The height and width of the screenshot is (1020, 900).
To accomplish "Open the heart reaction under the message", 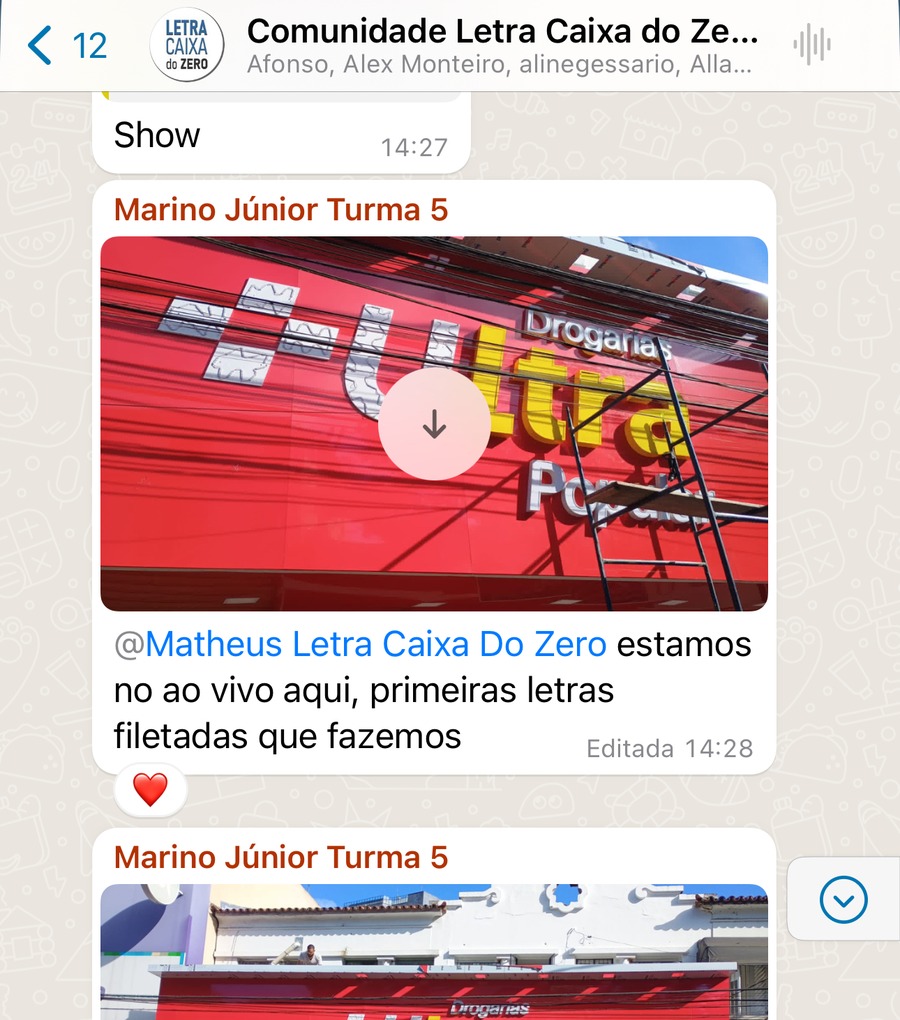I will [x=148, y=790].
